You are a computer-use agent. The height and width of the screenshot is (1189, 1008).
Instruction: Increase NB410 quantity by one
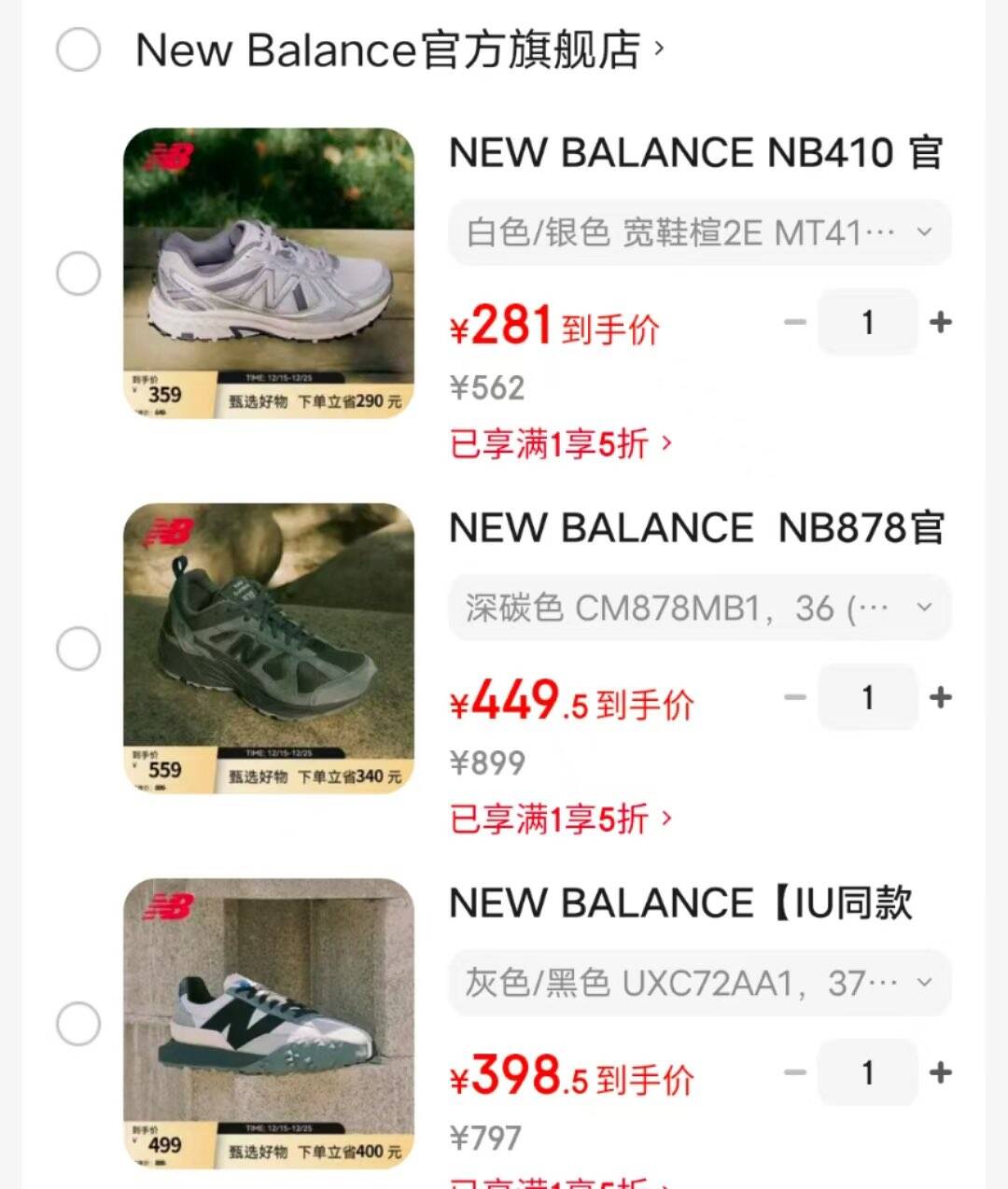[x=941, y=323]
